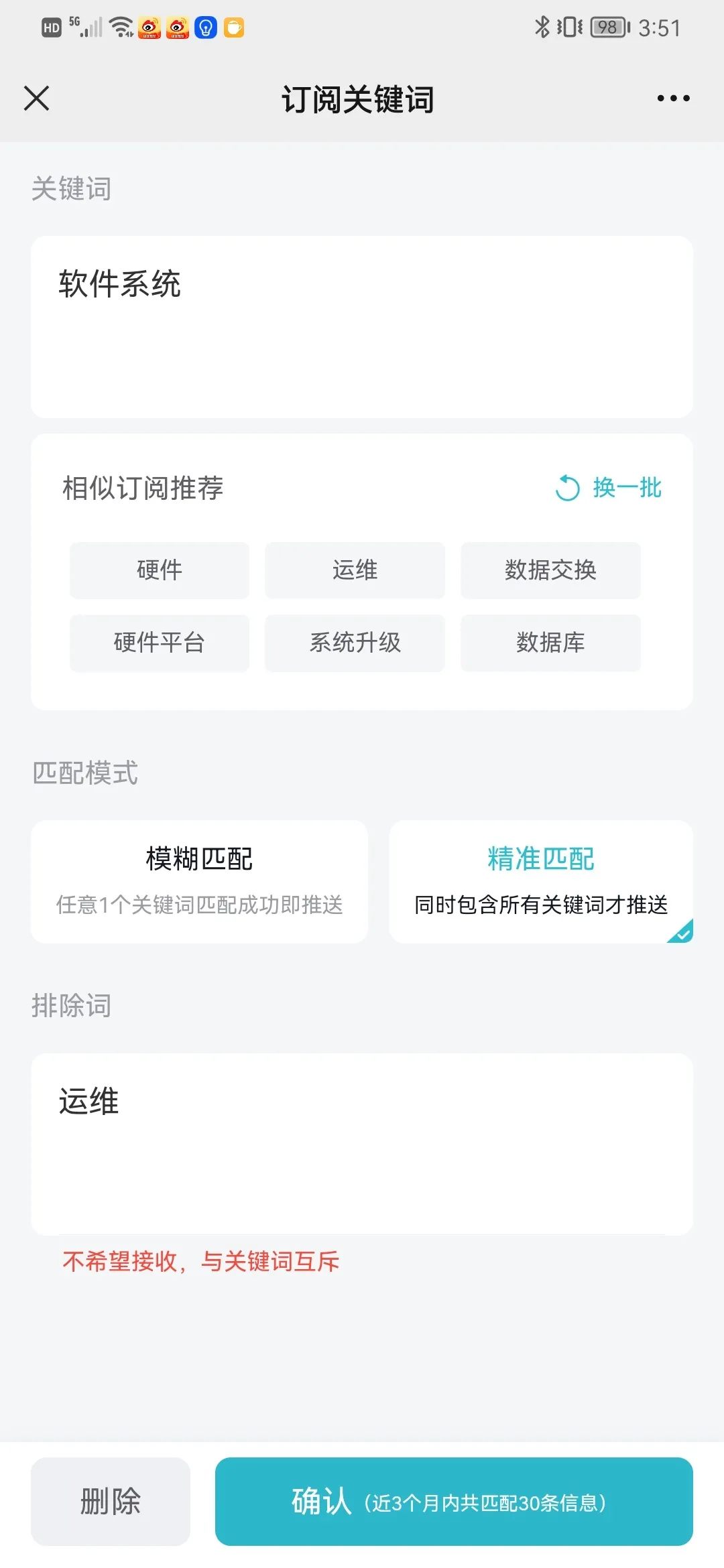Select the 运维 suggestion chip
The width and height of the screenshot is (724, 1568).
[355, 570]
